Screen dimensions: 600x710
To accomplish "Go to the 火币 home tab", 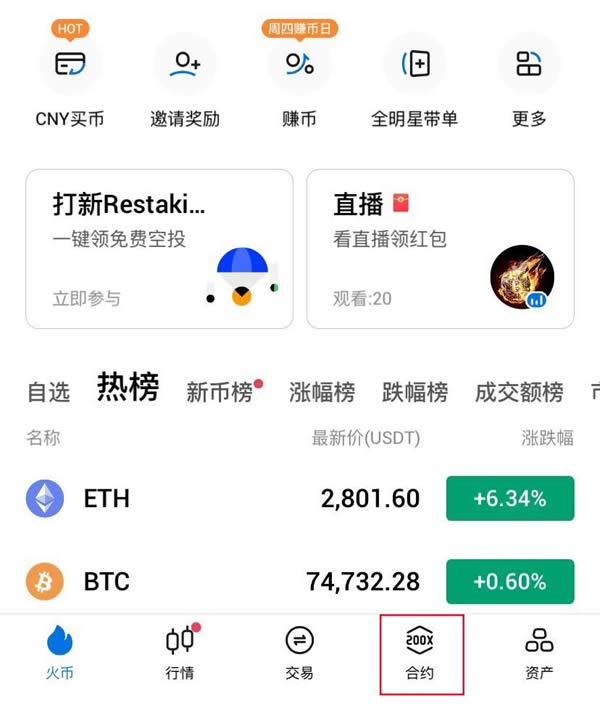I will 60,653.
